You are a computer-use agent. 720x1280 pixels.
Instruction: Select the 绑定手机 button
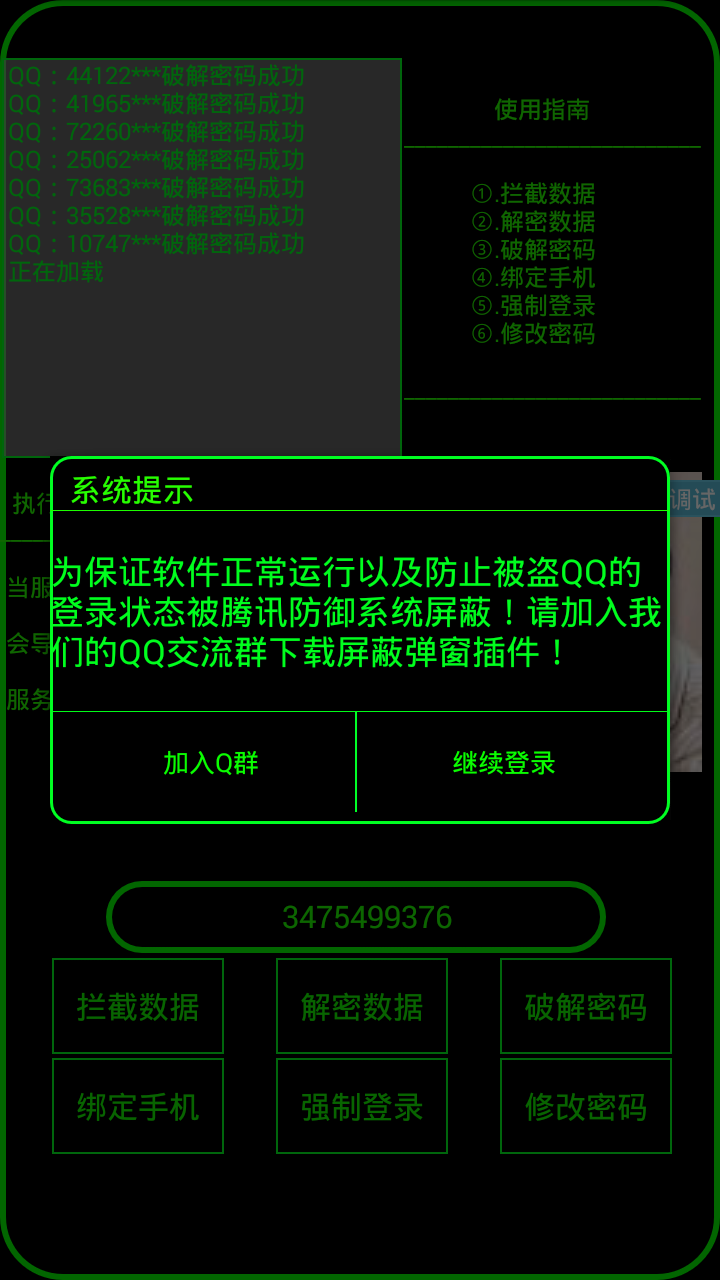pyautogui.click(x=138, y=1106)
